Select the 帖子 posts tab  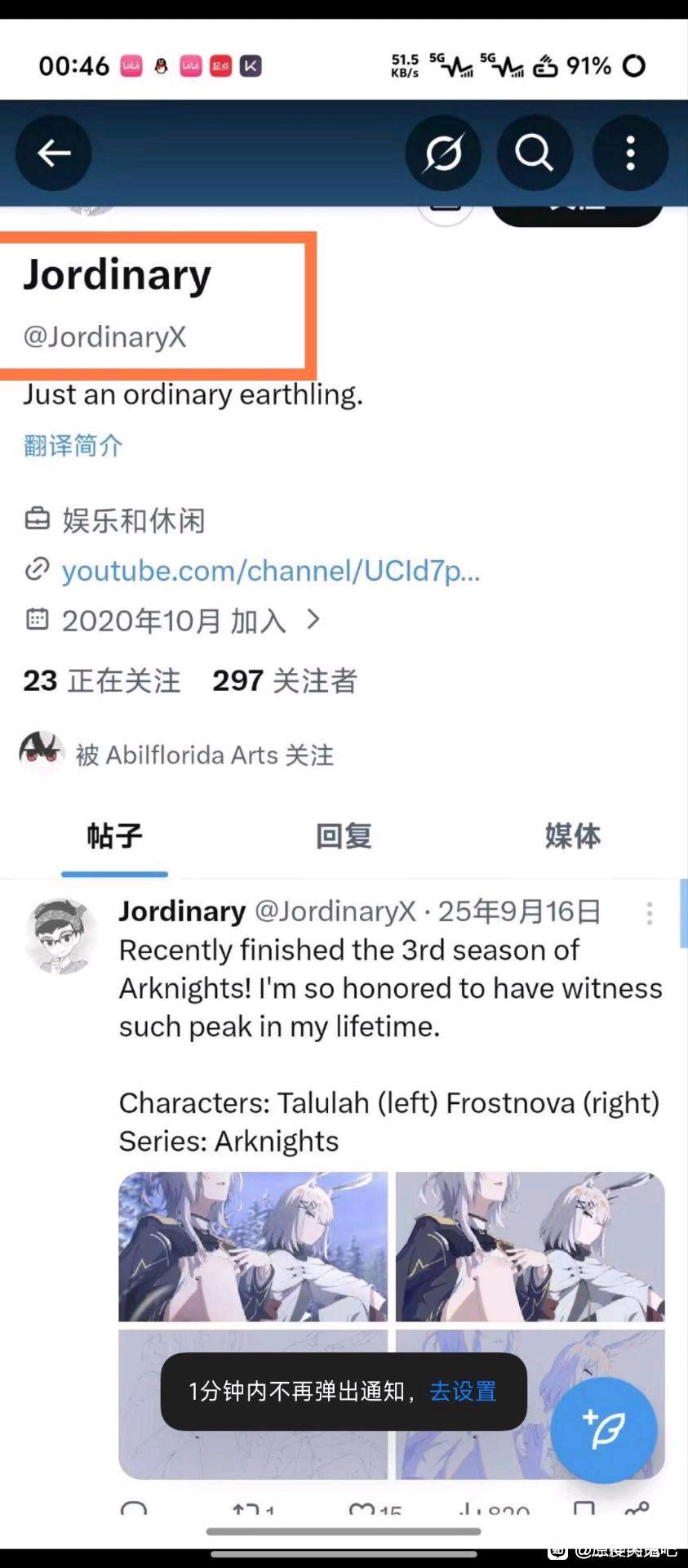tap(114, 836)
